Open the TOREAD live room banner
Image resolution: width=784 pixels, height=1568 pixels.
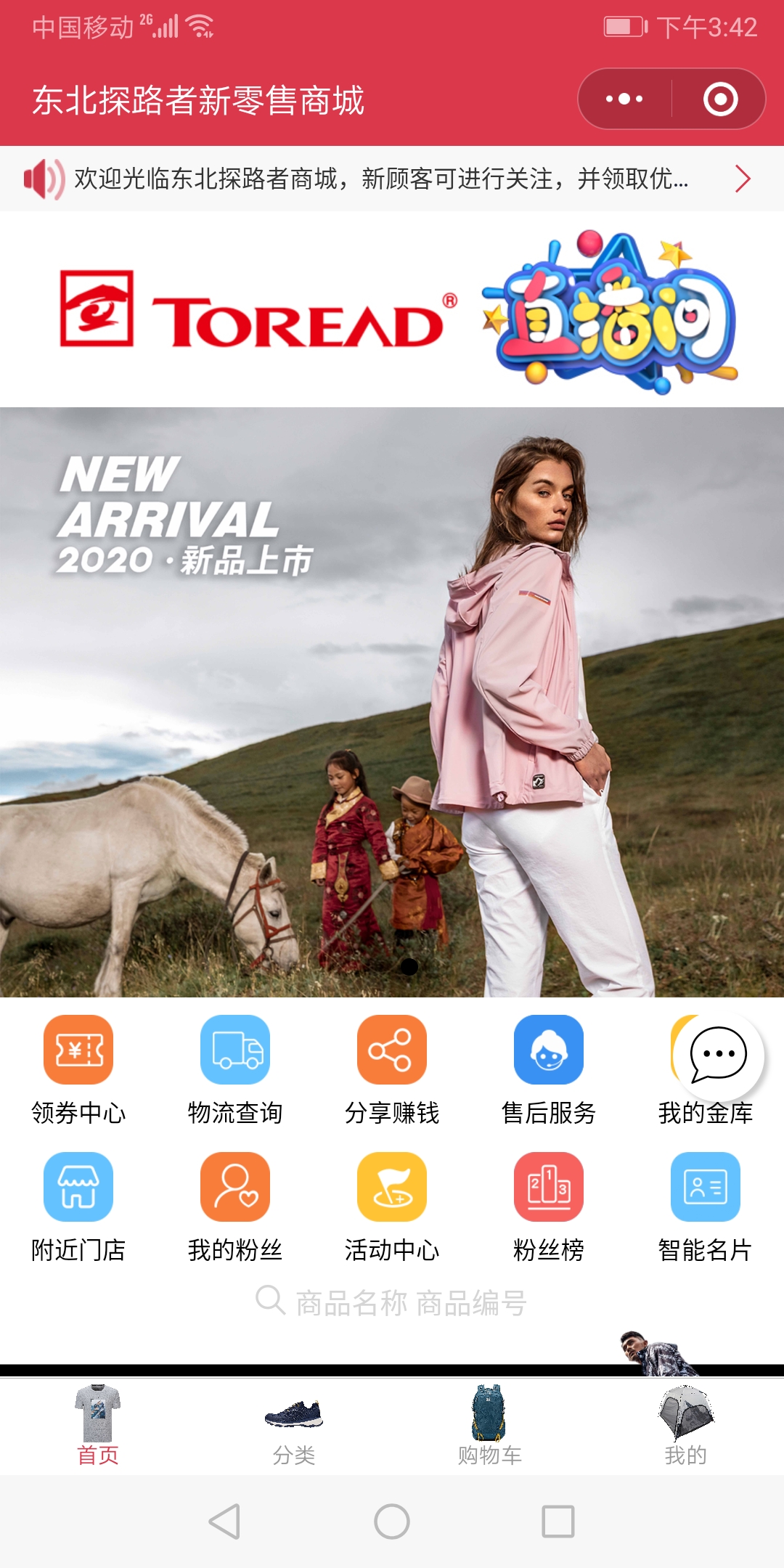tap(392, 311)
